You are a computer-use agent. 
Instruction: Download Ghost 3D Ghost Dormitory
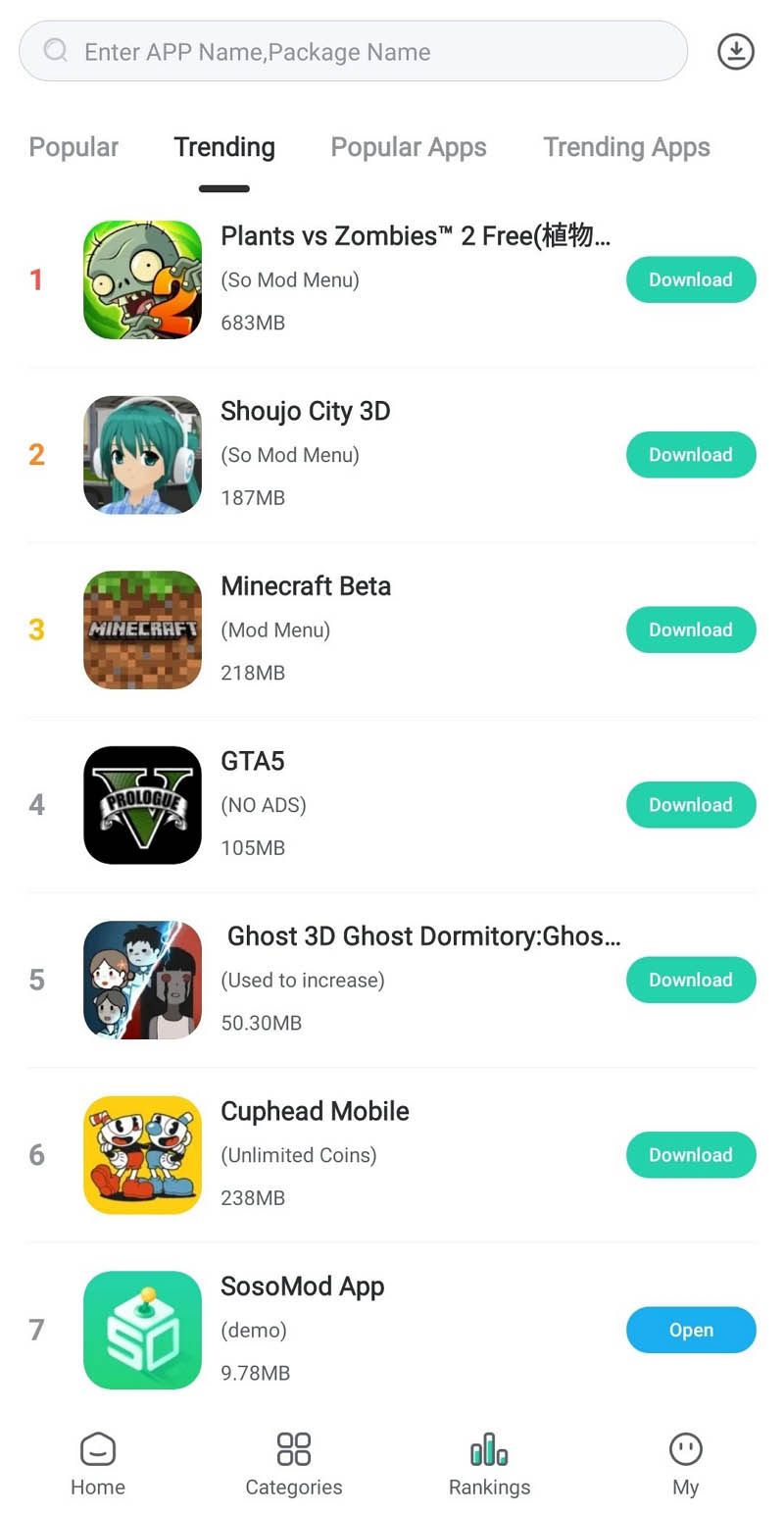point(691,980)
